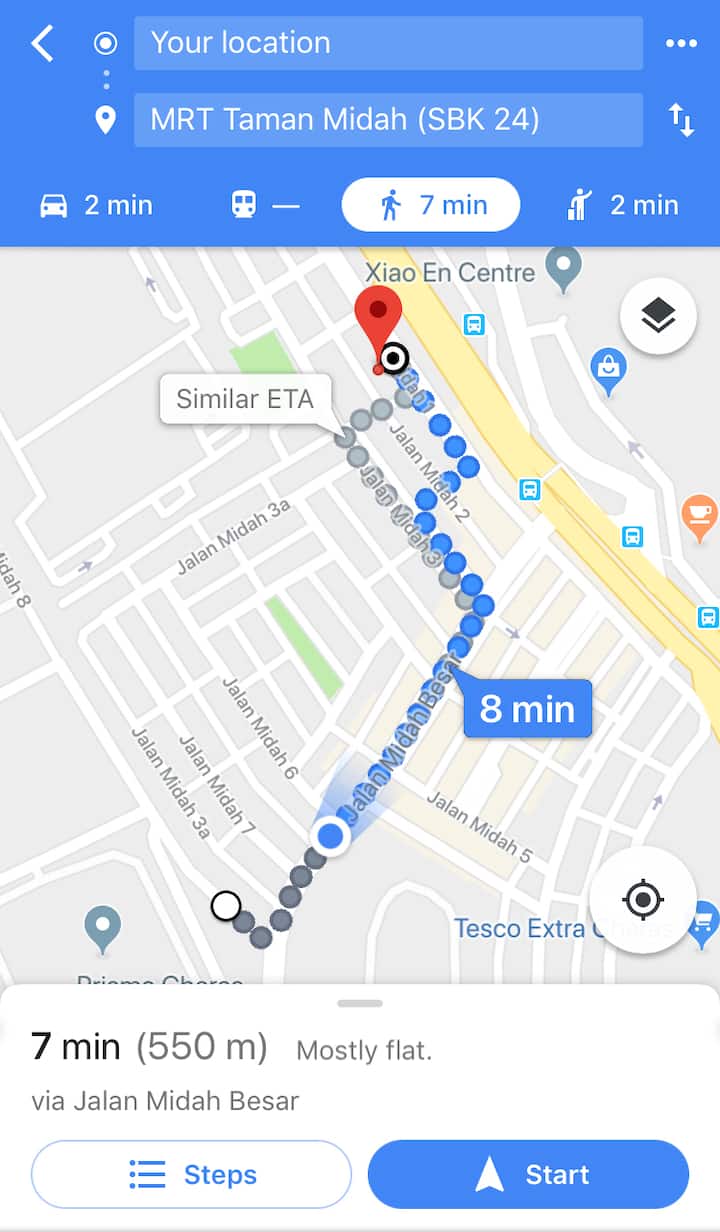Viewport: 720px width, 1232px height.
Task: Expand the route details sheet handle
Action: pos(360,1003)
